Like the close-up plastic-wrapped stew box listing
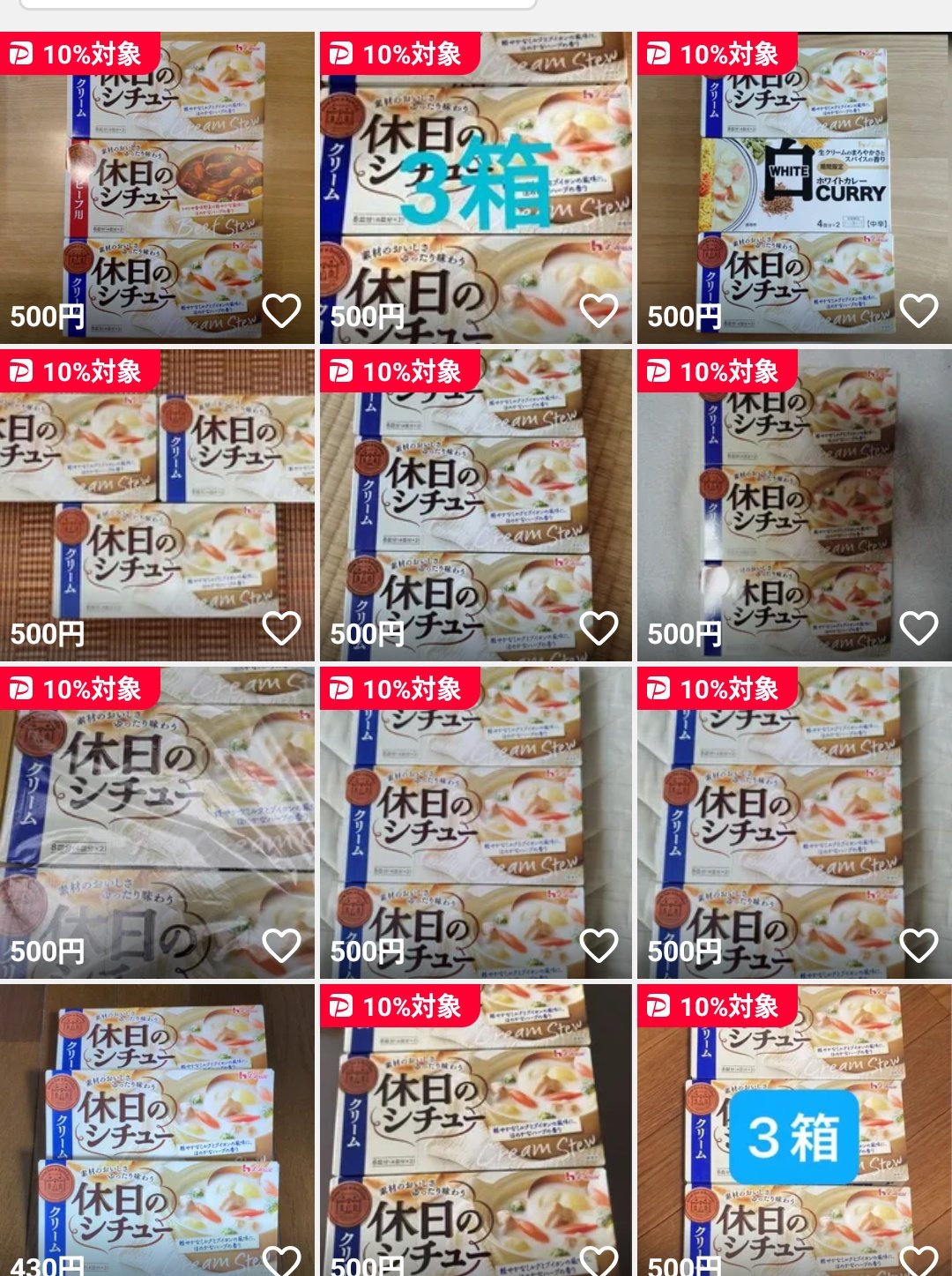 point(282,946)
